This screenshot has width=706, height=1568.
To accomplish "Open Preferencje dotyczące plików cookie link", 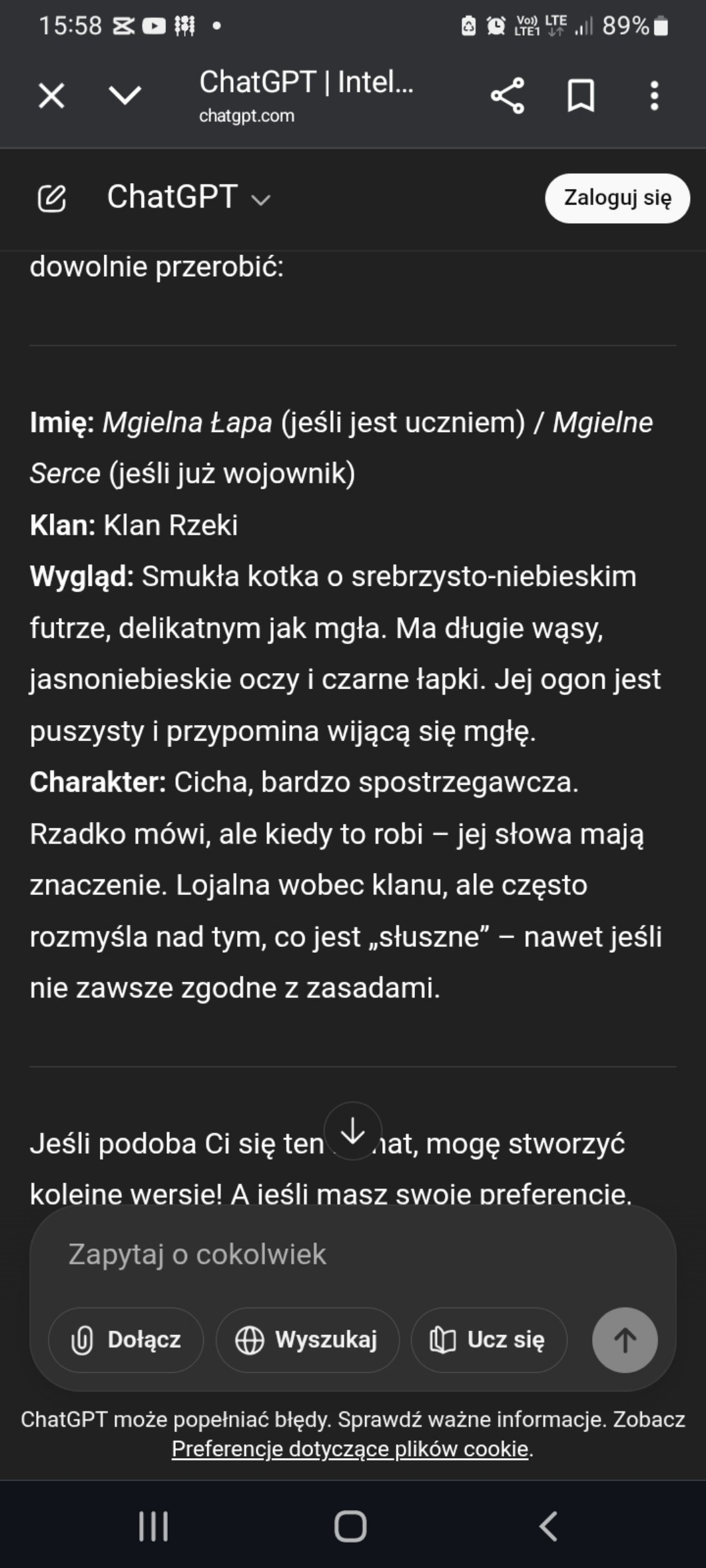I will point(351,1449).
